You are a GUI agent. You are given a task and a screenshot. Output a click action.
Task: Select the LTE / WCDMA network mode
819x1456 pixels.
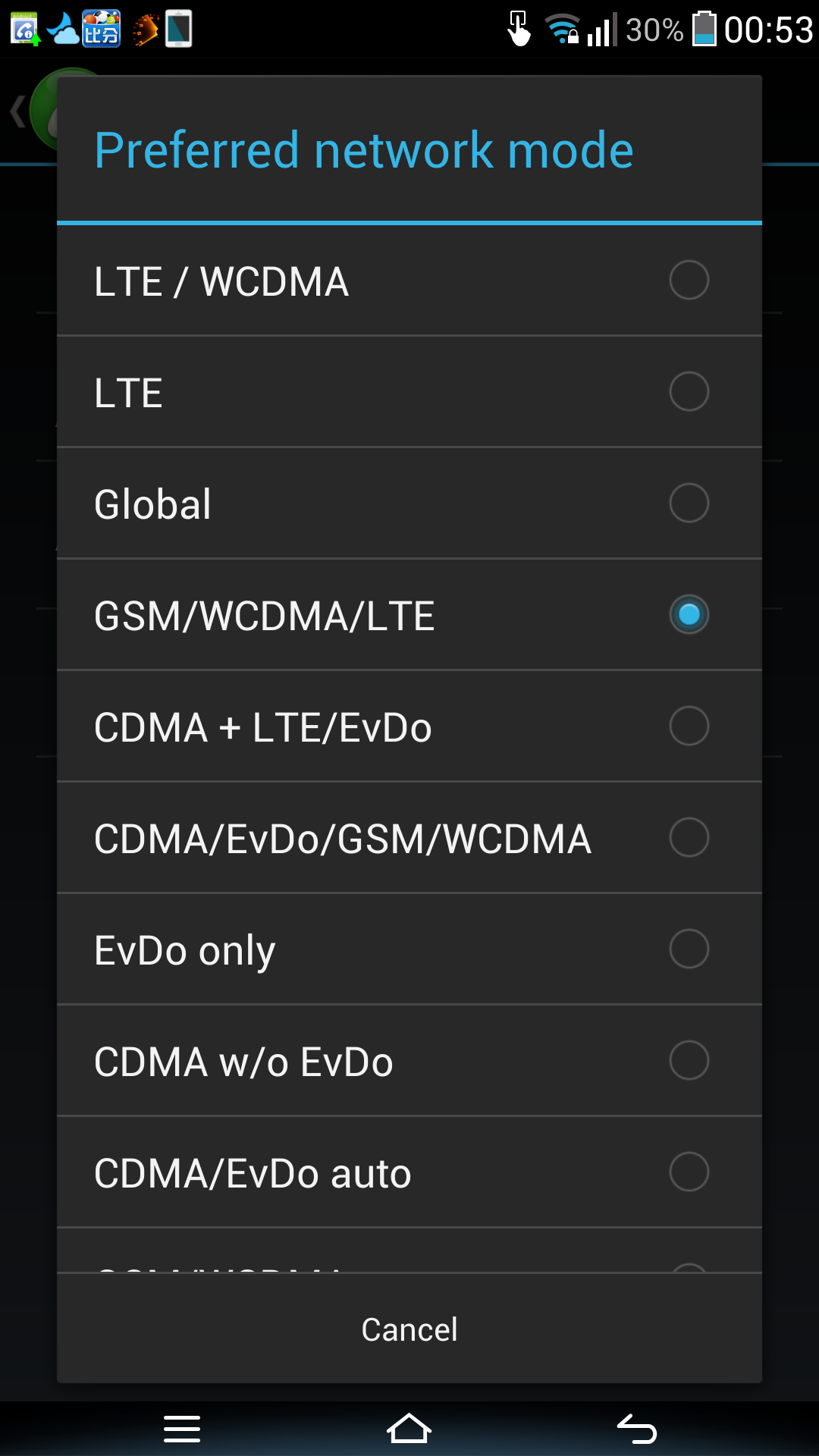tap(409, 281)
